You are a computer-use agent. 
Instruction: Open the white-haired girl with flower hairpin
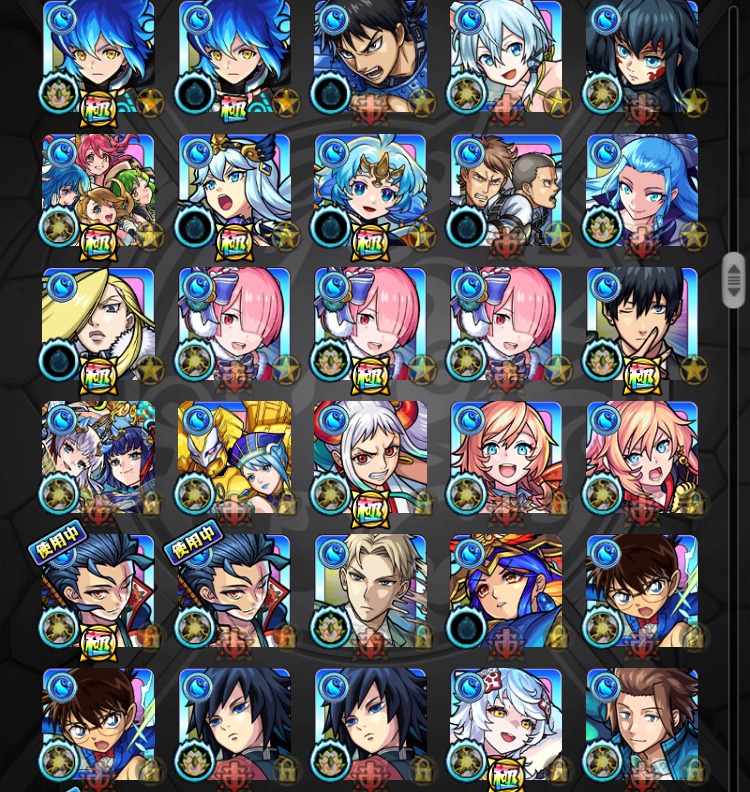pyautogui.click(x=506, y=725)
